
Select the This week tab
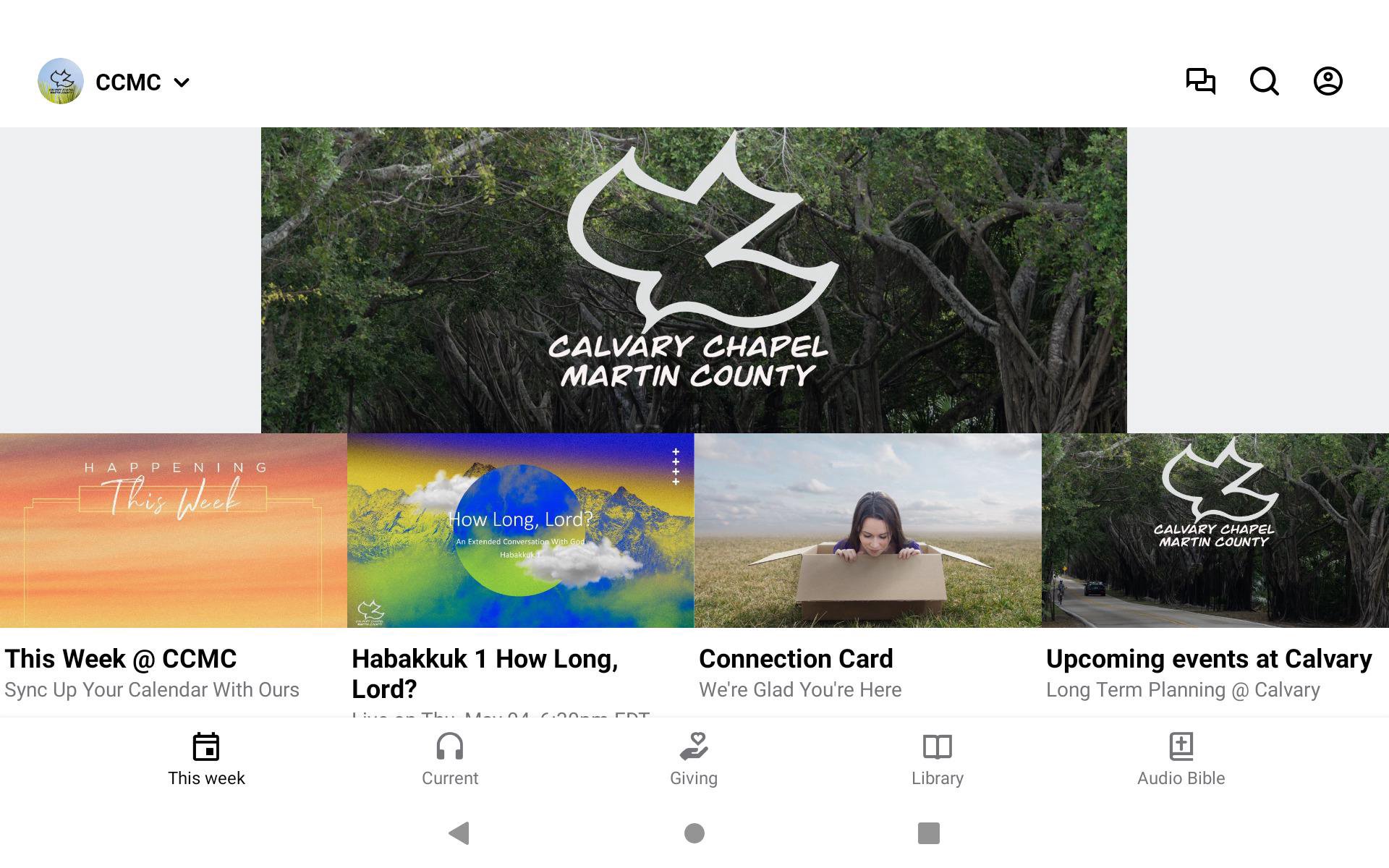(x=206, y=759)
